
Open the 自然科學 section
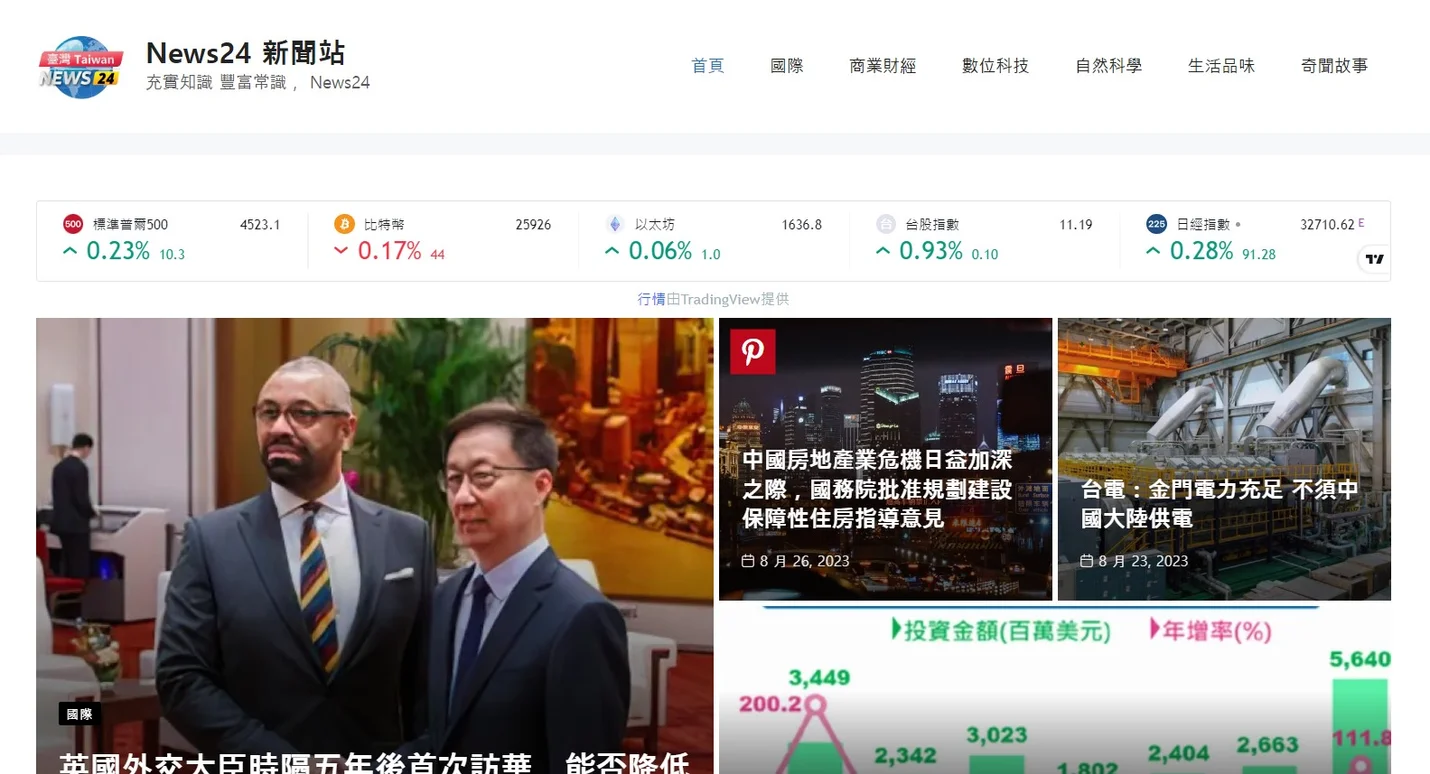point(1108,66)
